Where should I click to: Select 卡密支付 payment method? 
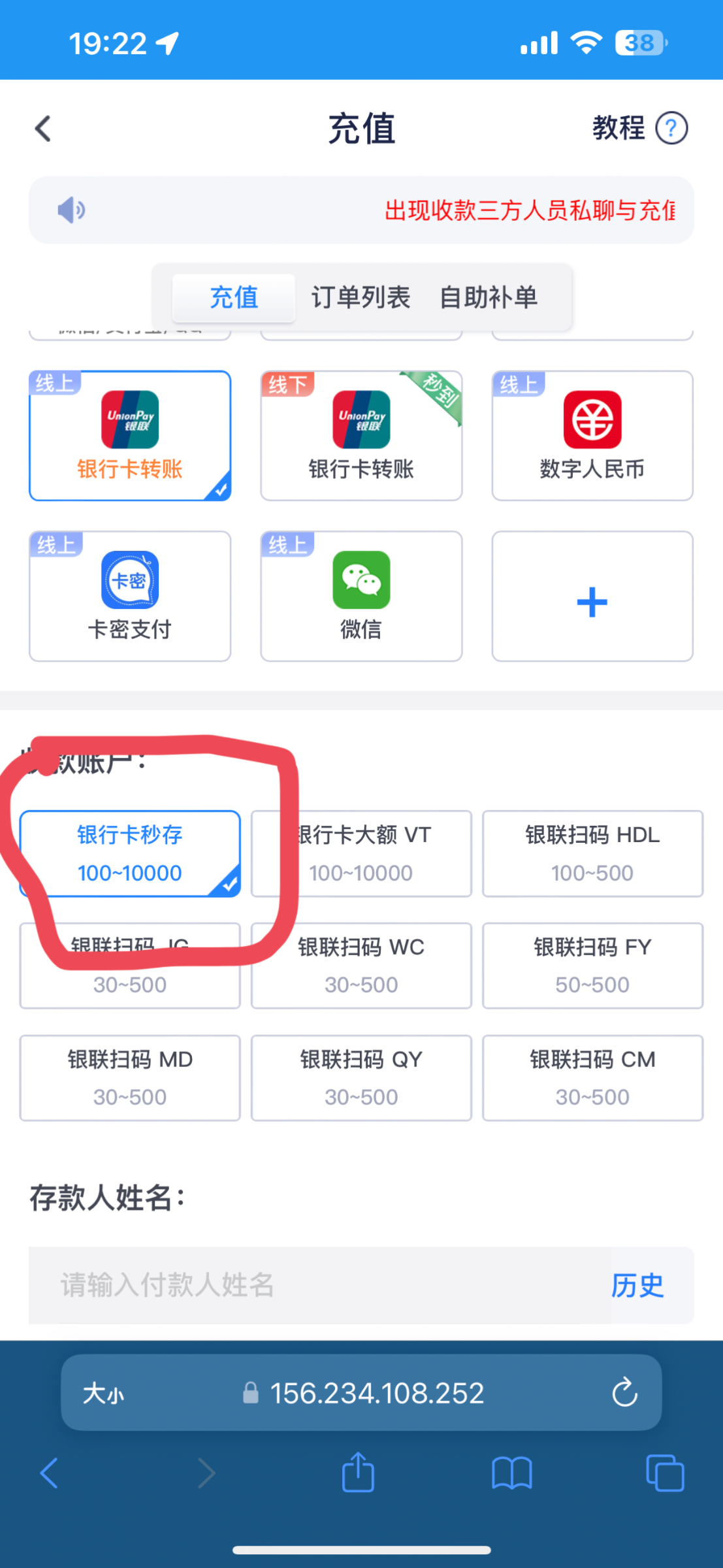130,596
